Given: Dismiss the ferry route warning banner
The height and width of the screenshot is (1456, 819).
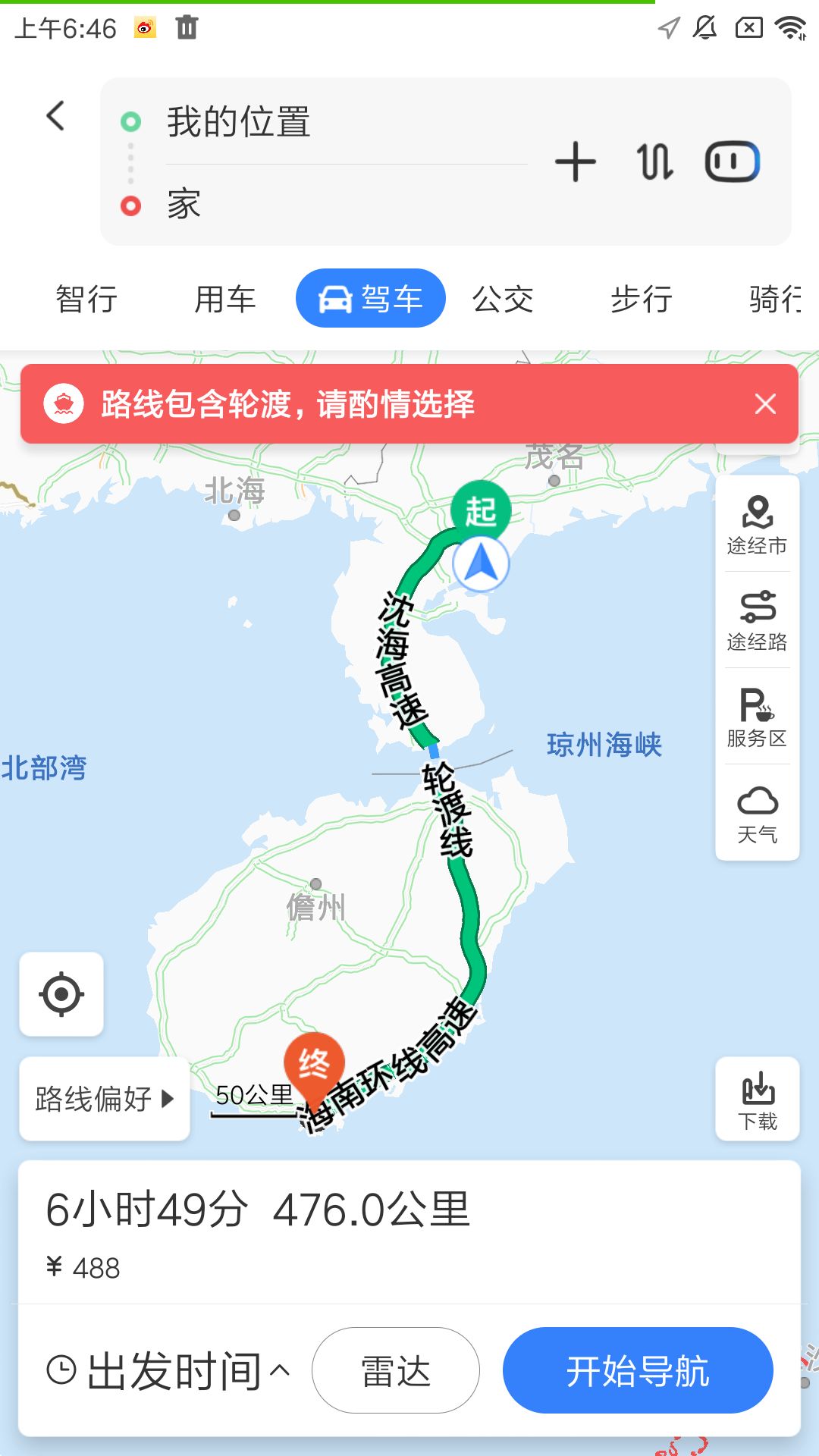Looking at the screenshot, I should (766, 403).
